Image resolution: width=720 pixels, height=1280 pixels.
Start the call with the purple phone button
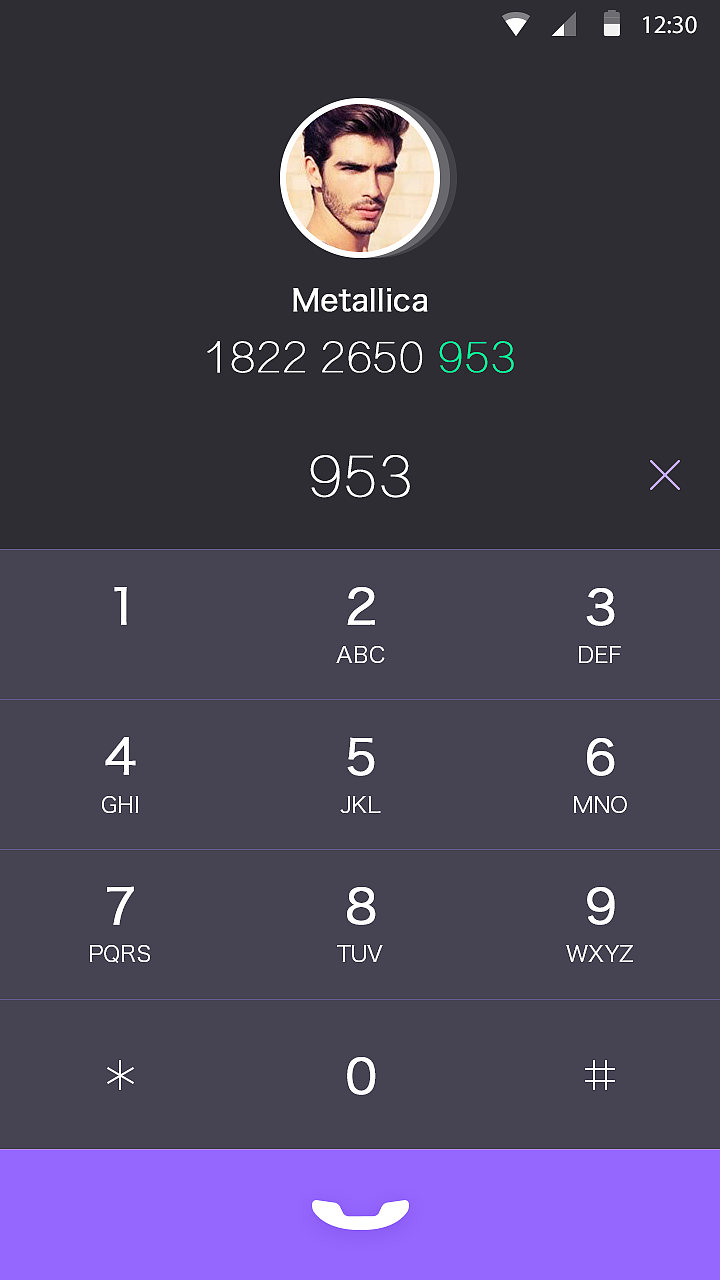[360, 1214]
